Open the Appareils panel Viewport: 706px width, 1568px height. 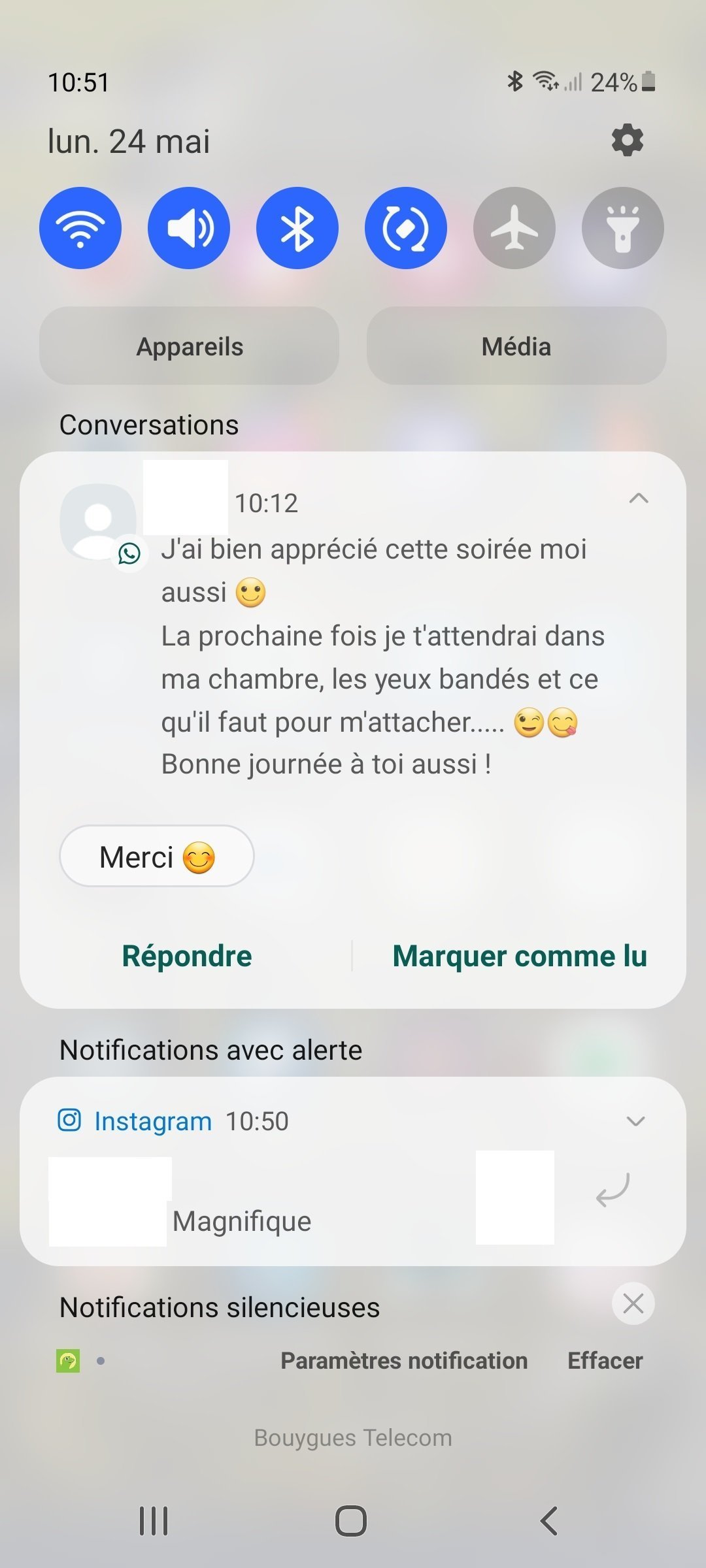coord(190,346)
